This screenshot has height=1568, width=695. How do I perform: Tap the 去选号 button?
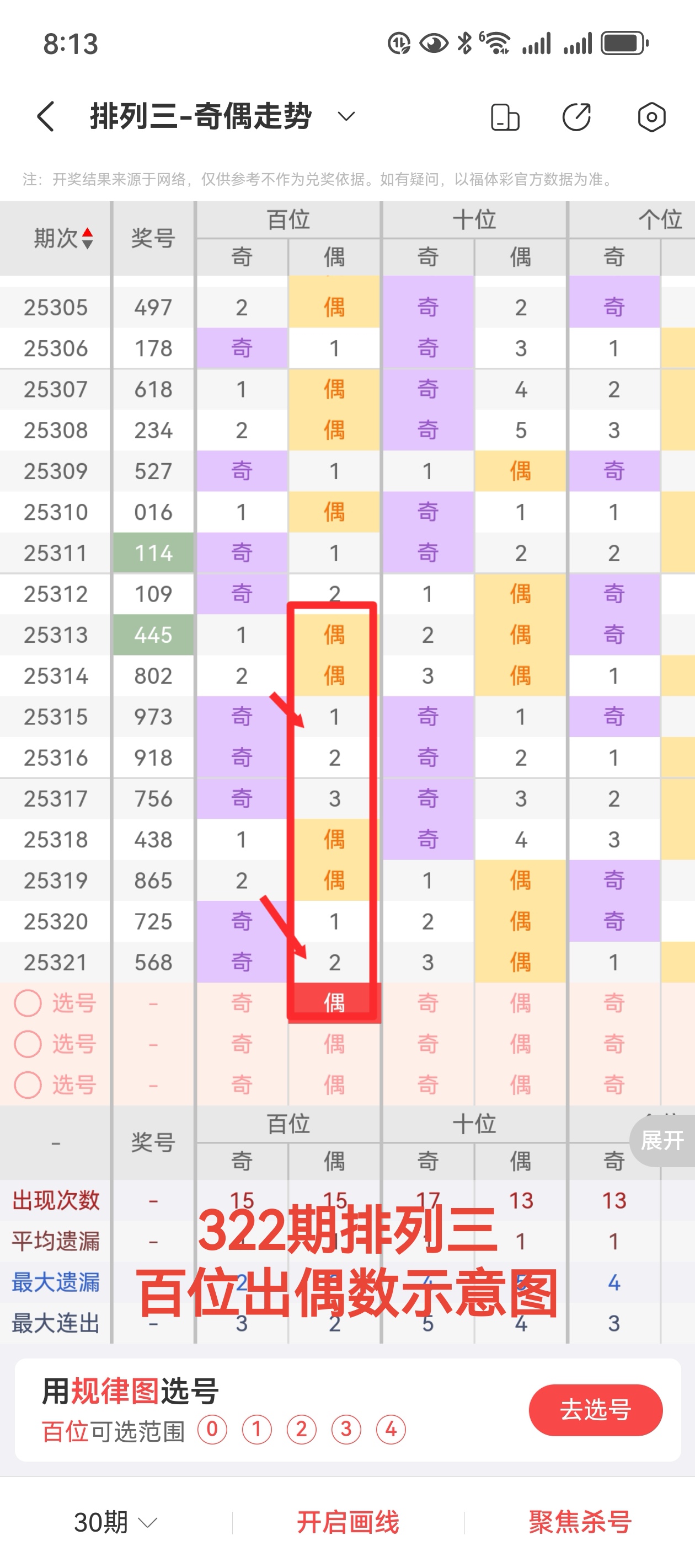click(595, 1410)
